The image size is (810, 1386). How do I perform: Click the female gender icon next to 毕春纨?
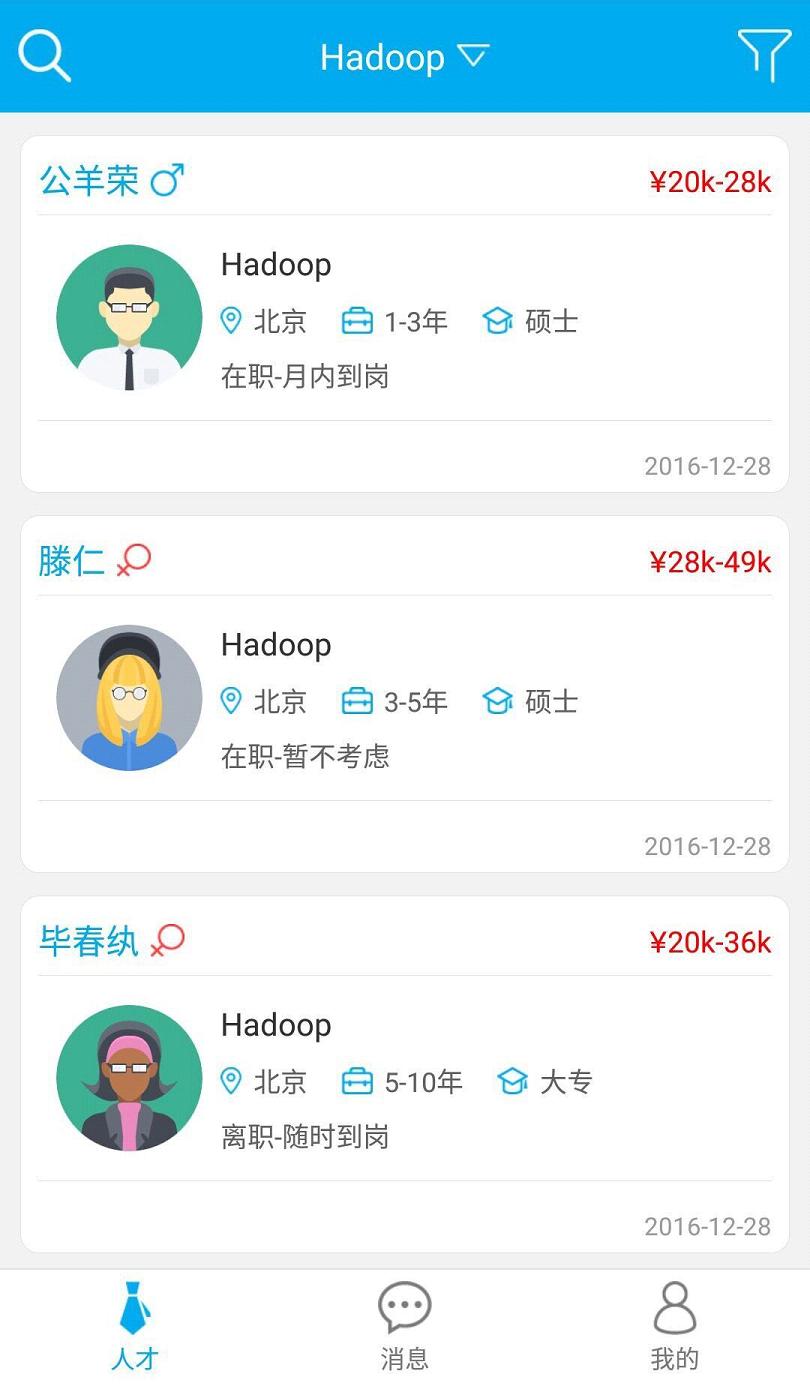click(170, 941)
